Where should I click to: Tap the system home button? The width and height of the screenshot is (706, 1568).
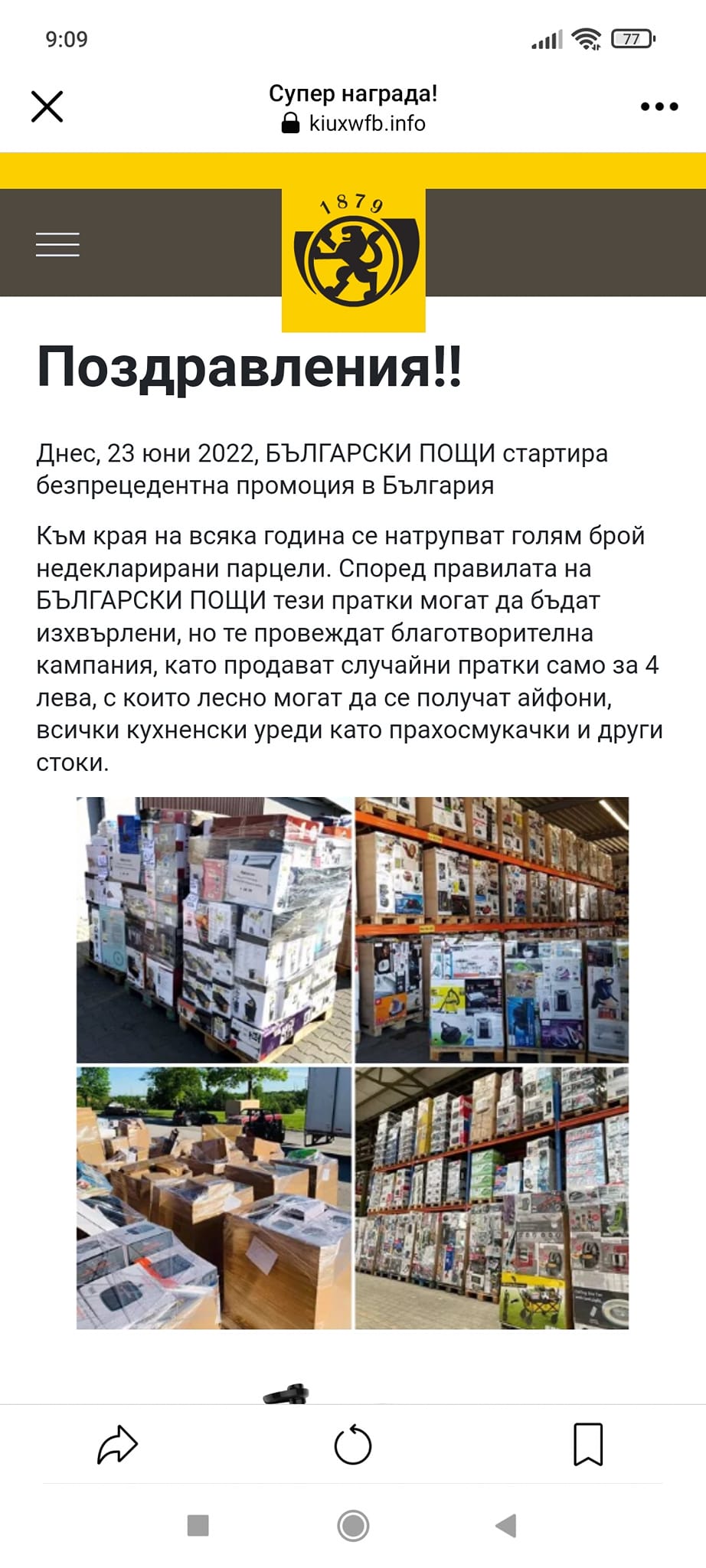pos(353,1525)
